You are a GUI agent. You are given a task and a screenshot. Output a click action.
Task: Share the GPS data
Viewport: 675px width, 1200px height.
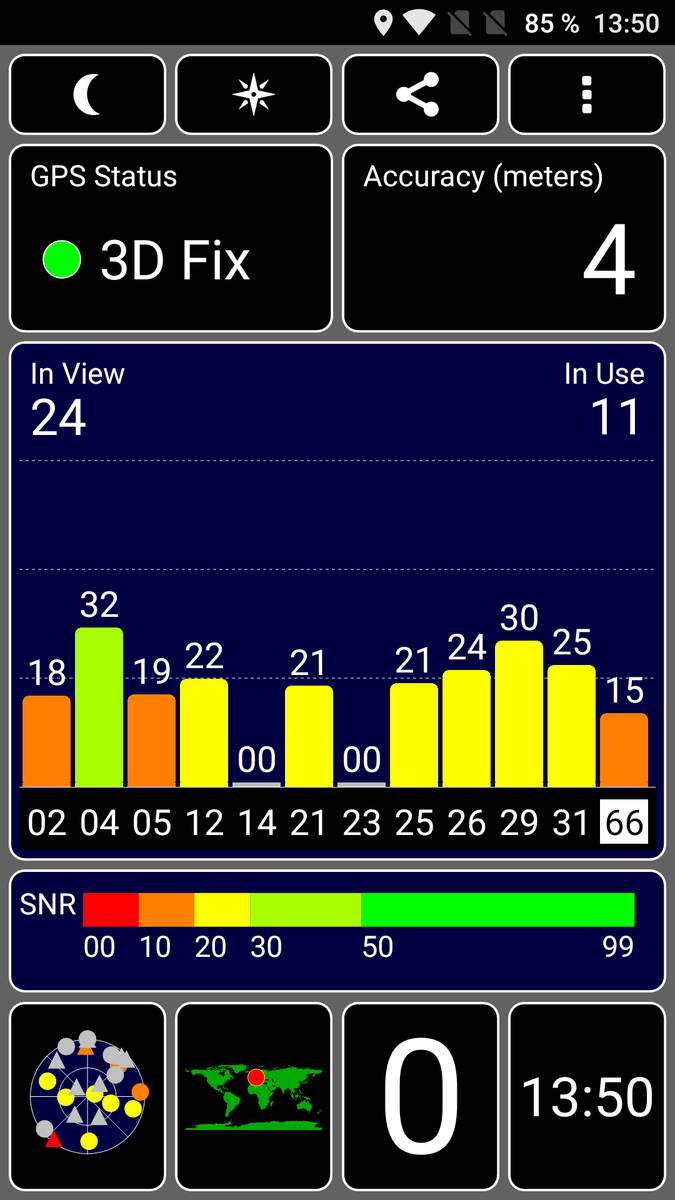point(420,95)
